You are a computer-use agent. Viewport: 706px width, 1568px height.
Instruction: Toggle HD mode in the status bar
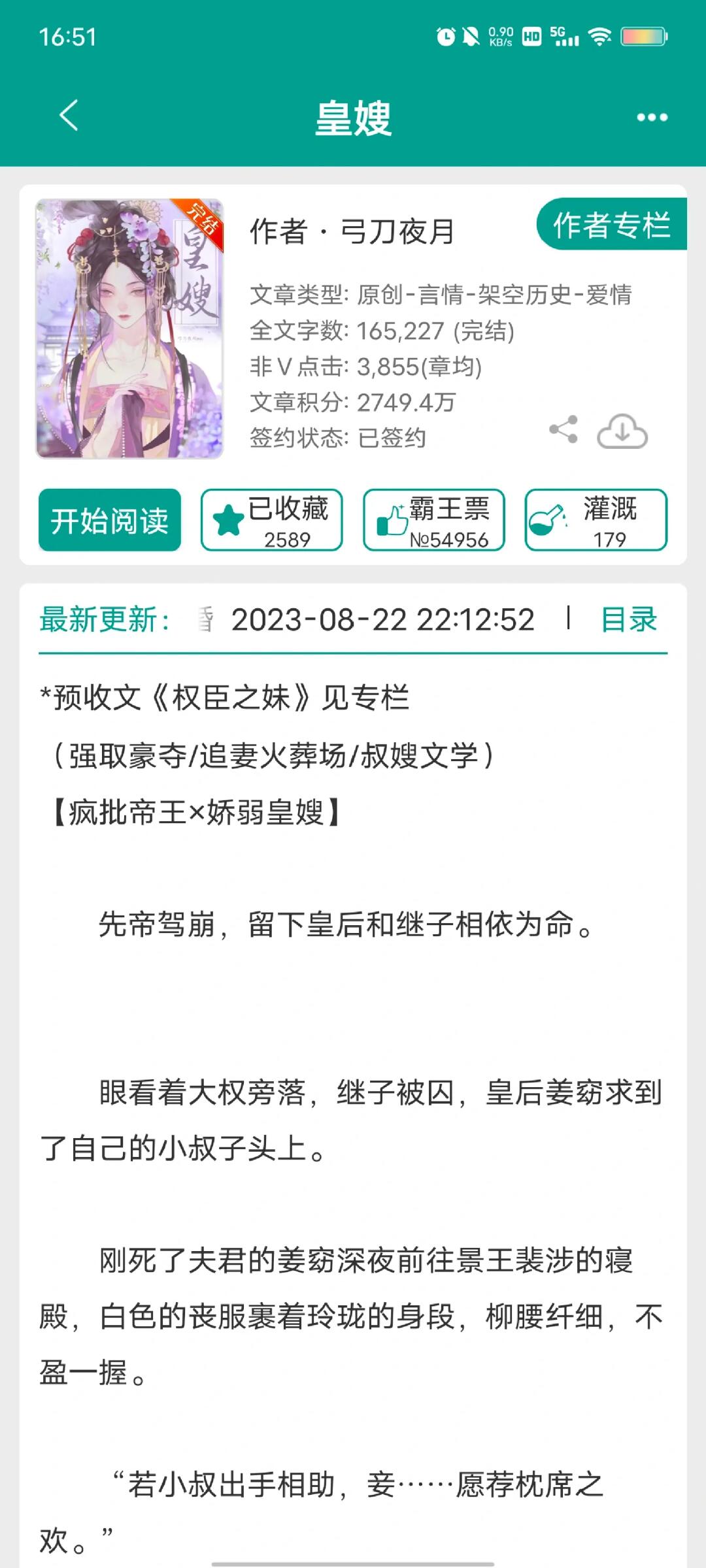[530, 38]
